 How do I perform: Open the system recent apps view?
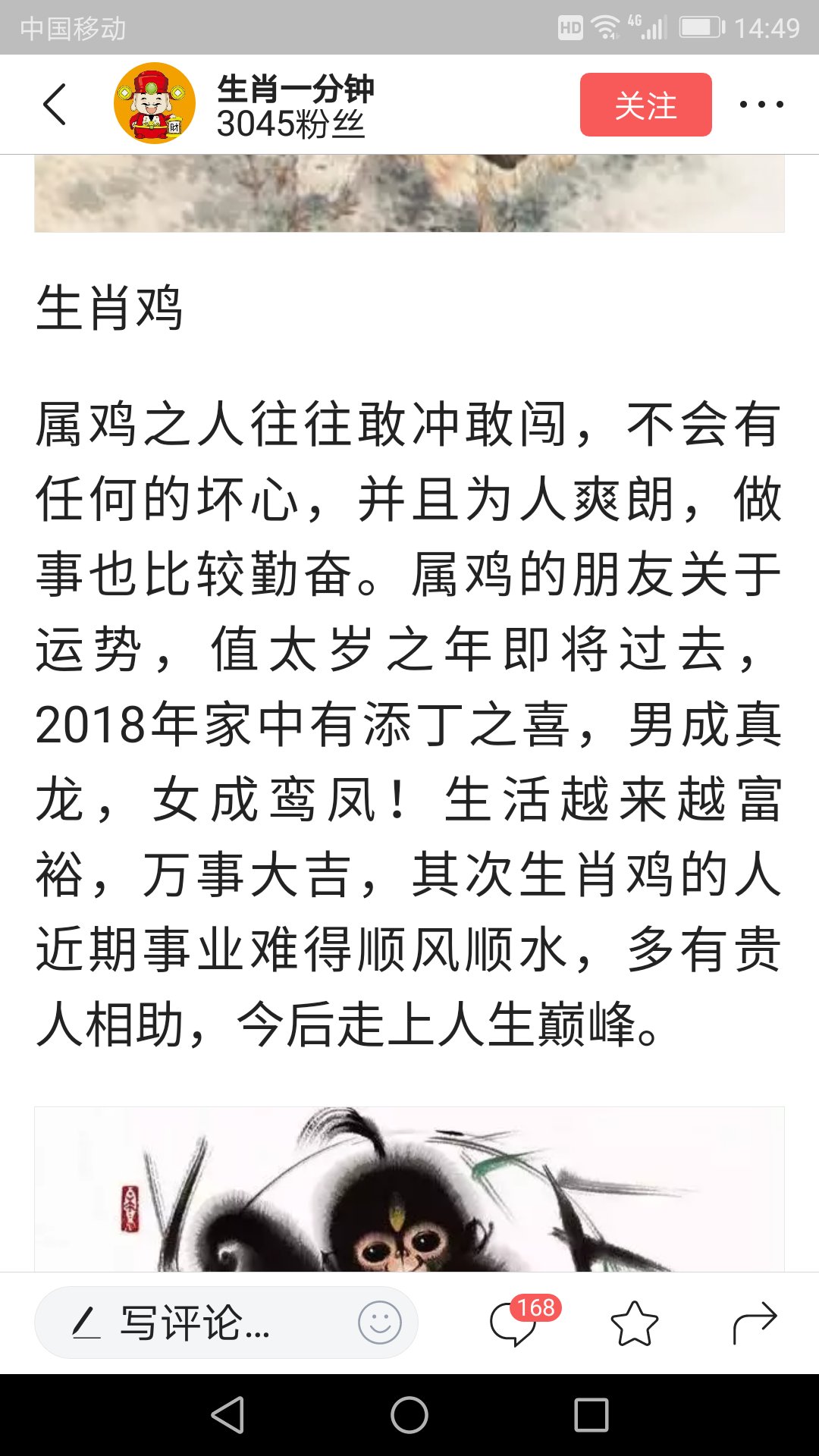[x=591, y=1415]
